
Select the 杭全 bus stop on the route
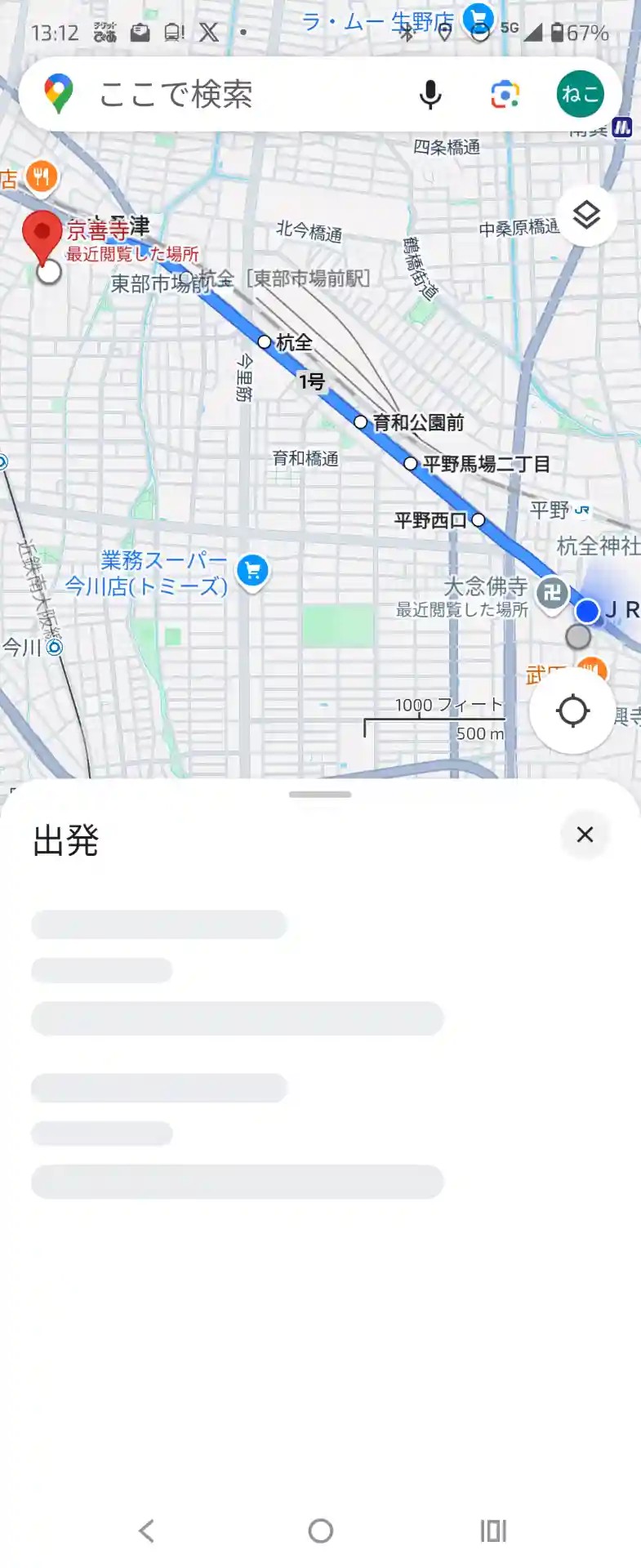click(265, 341)
